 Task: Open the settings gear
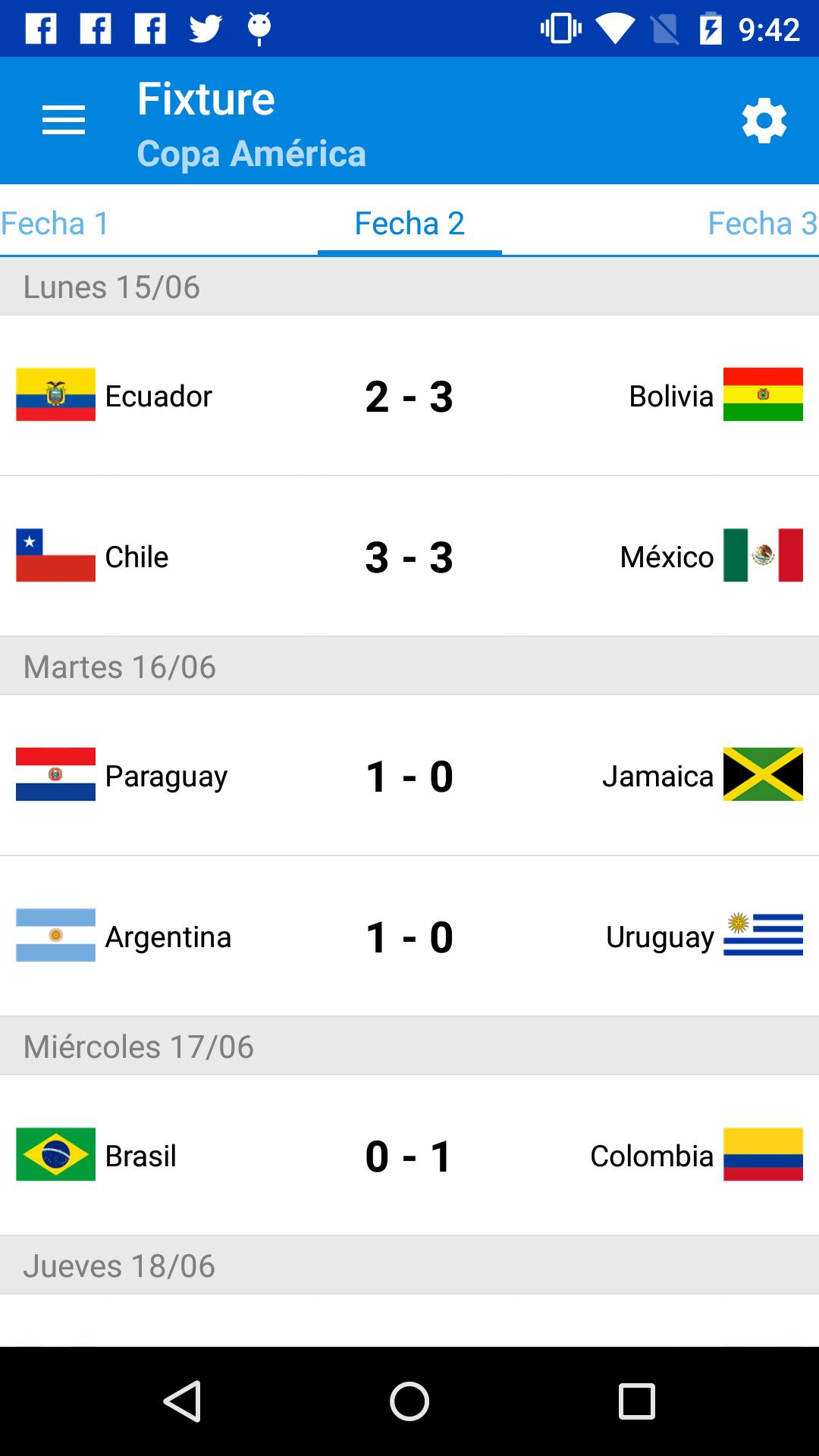click(764, 121)
